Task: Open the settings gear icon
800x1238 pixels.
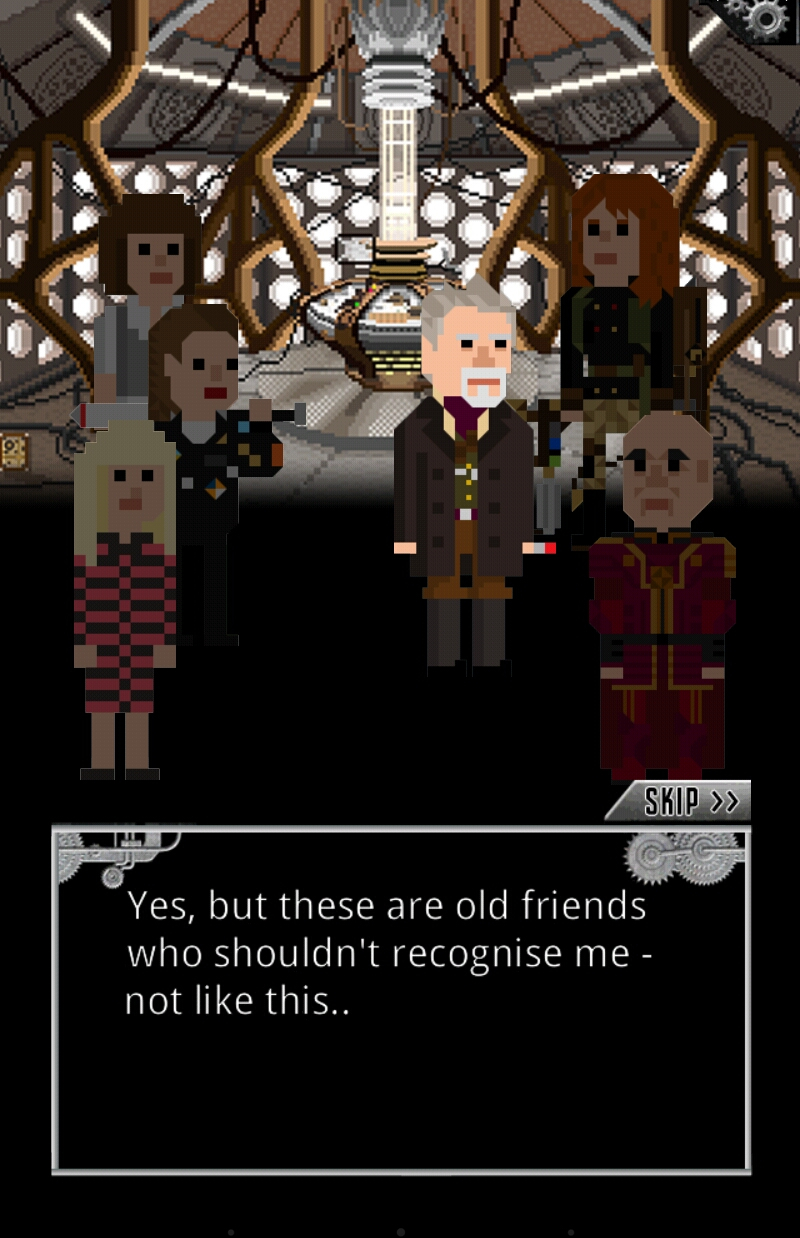Action: click(767, 19)
